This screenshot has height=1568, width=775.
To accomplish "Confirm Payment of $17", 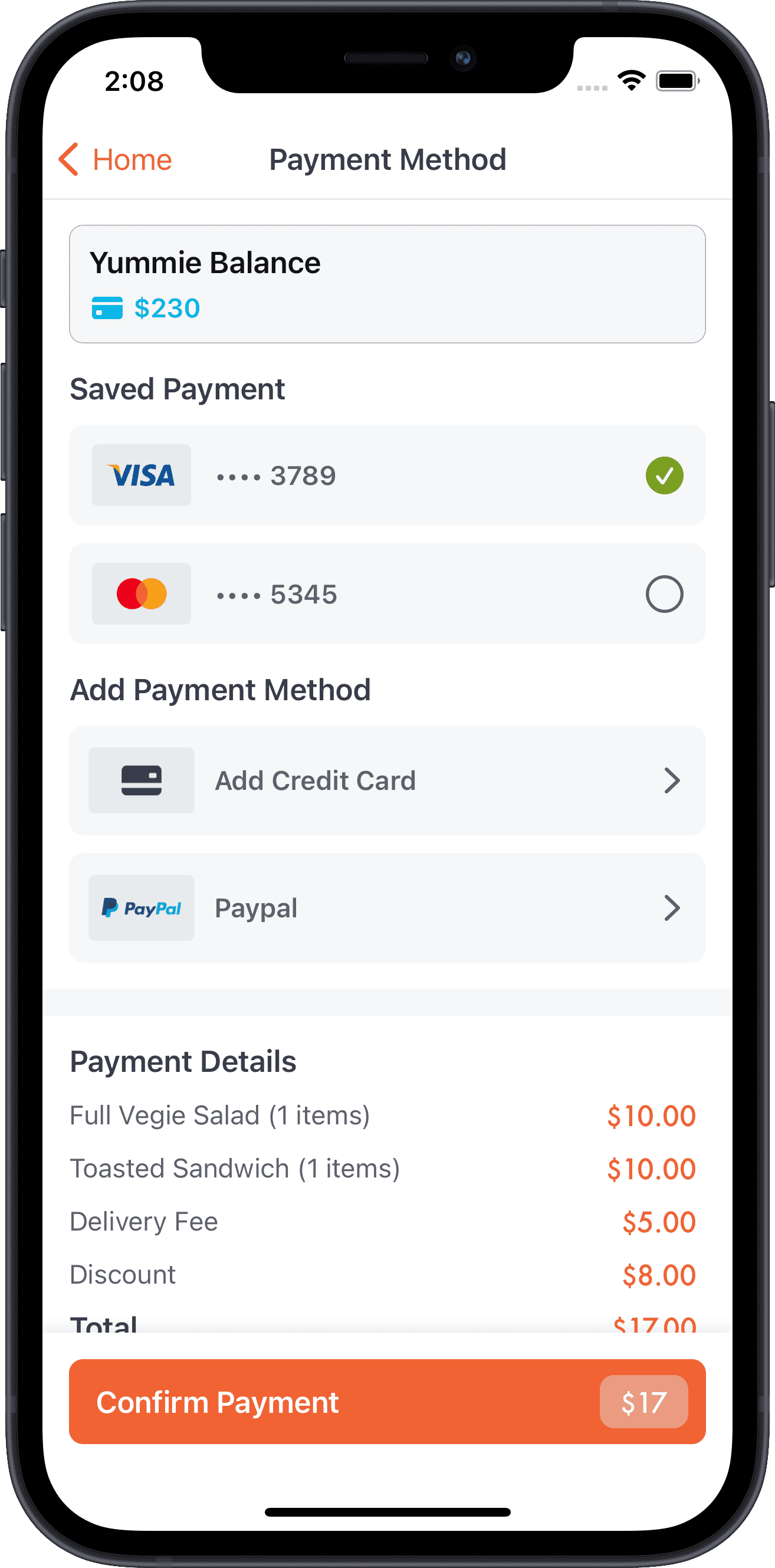I will 387,1402.
